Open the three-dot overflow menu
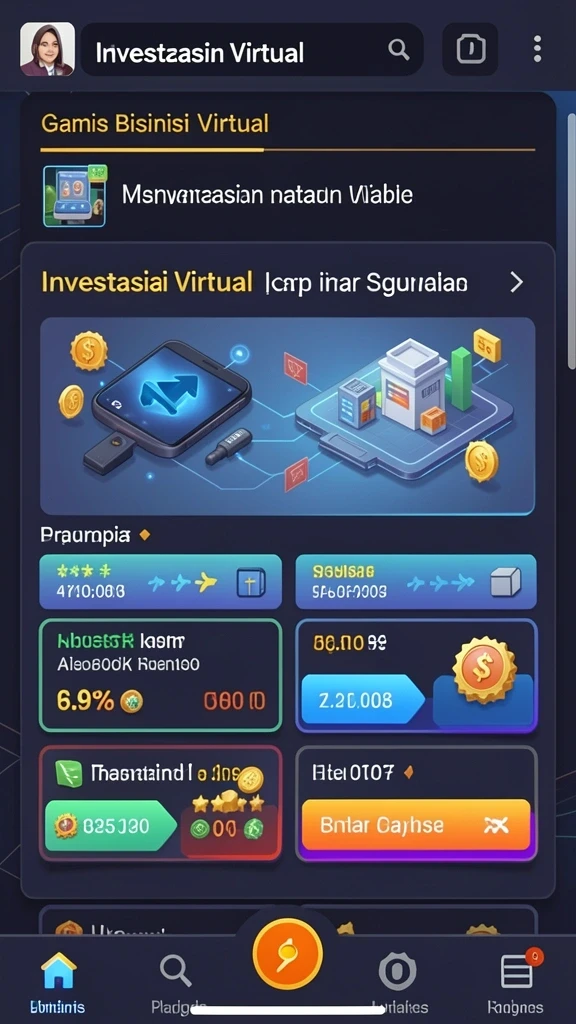The height and width of the screenshot is (1024, 576). coord(537,50)
